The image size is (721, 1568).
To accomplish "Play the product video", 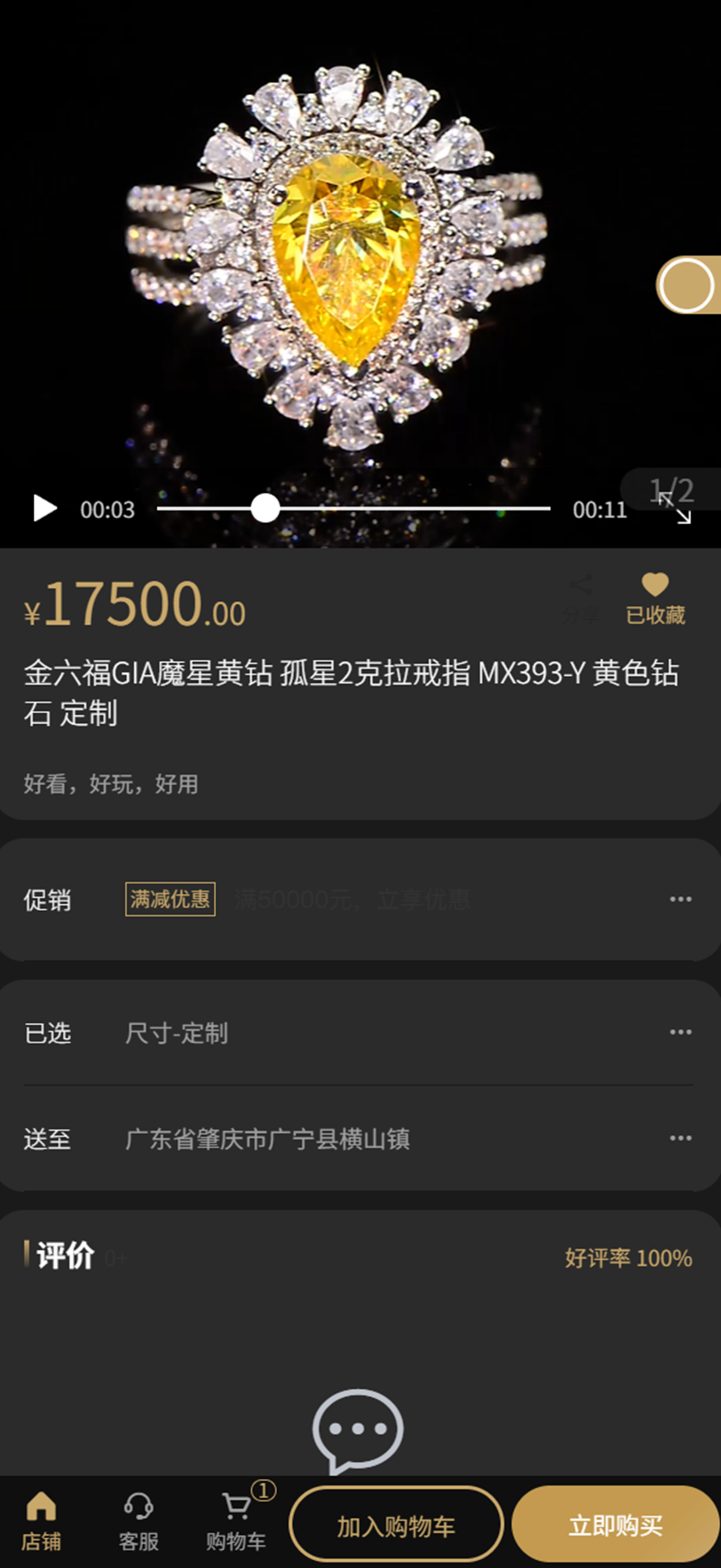I will pyautogui.click(x=45, y=509).
